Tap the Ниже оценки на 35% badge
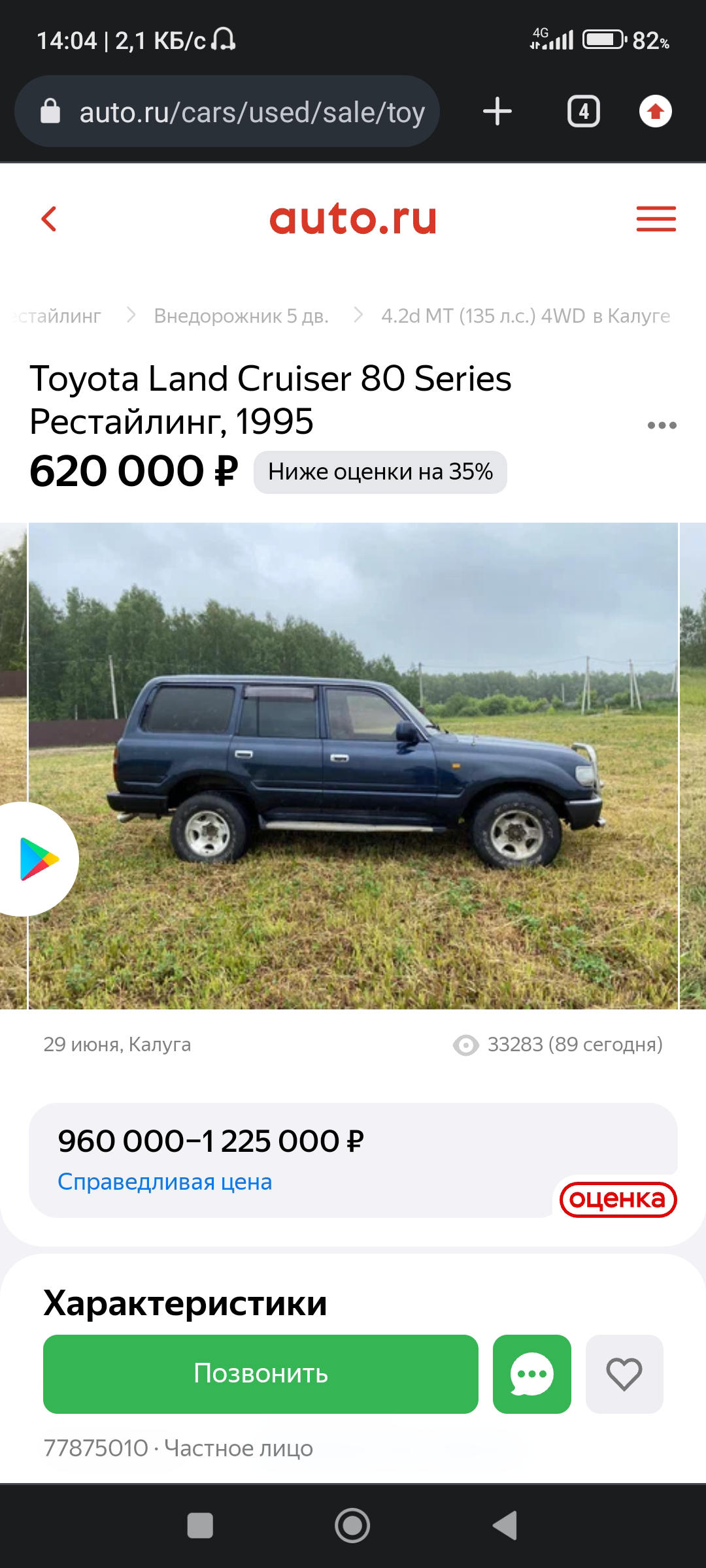This screenshot has width=706, height=1568. click(380, 472)
